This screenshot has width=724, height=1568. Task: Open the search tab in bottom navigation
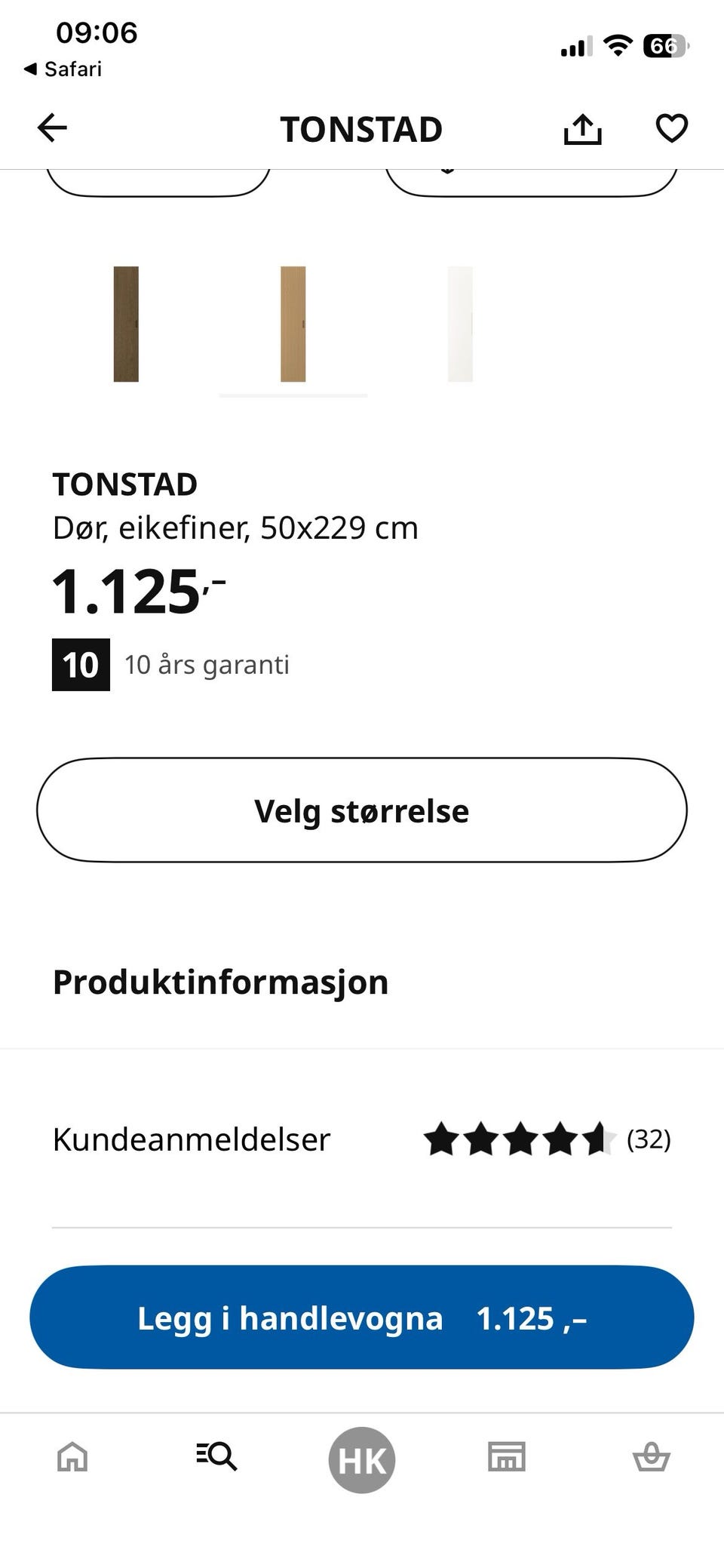(x=216, y=1457)
